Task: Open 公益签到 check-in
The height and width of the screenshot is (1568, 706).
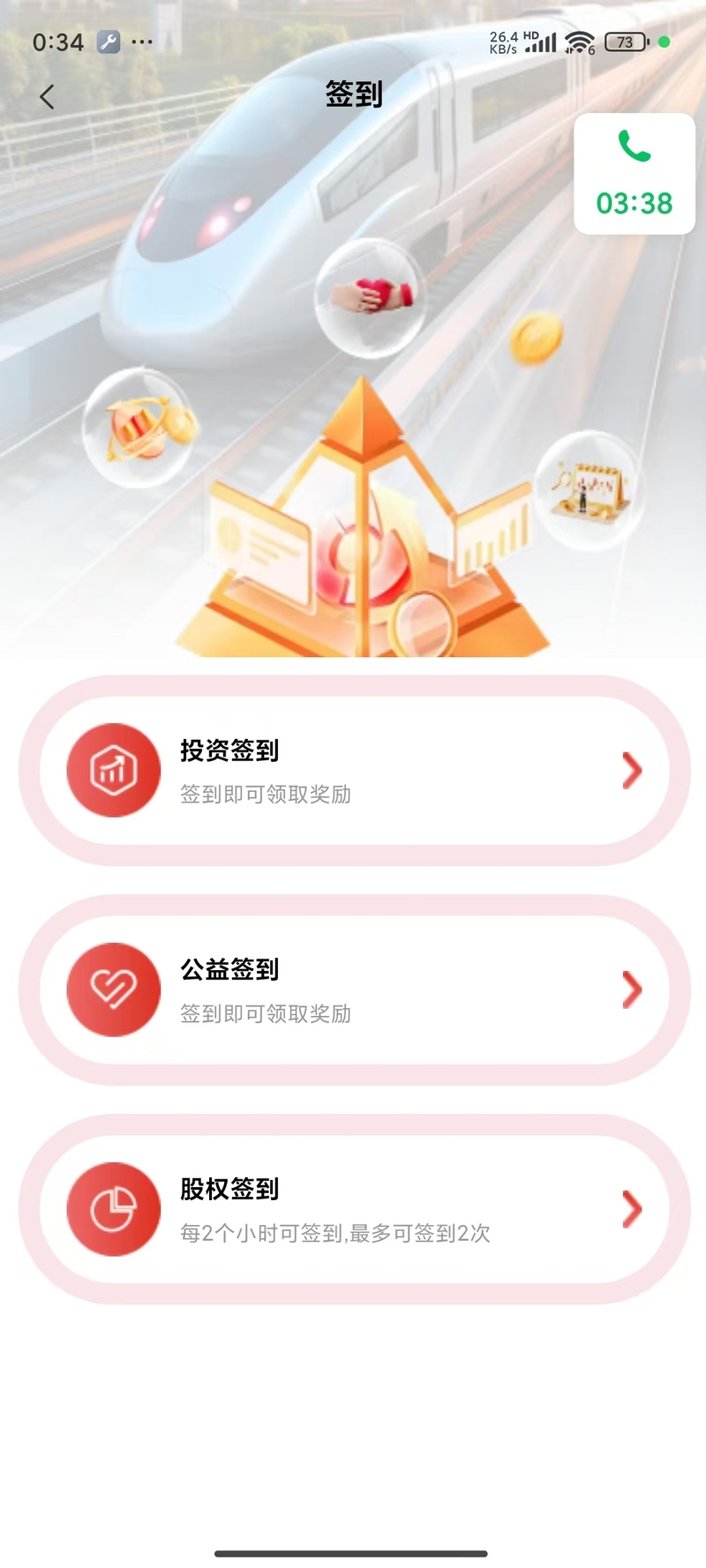Action: (353, 989)
